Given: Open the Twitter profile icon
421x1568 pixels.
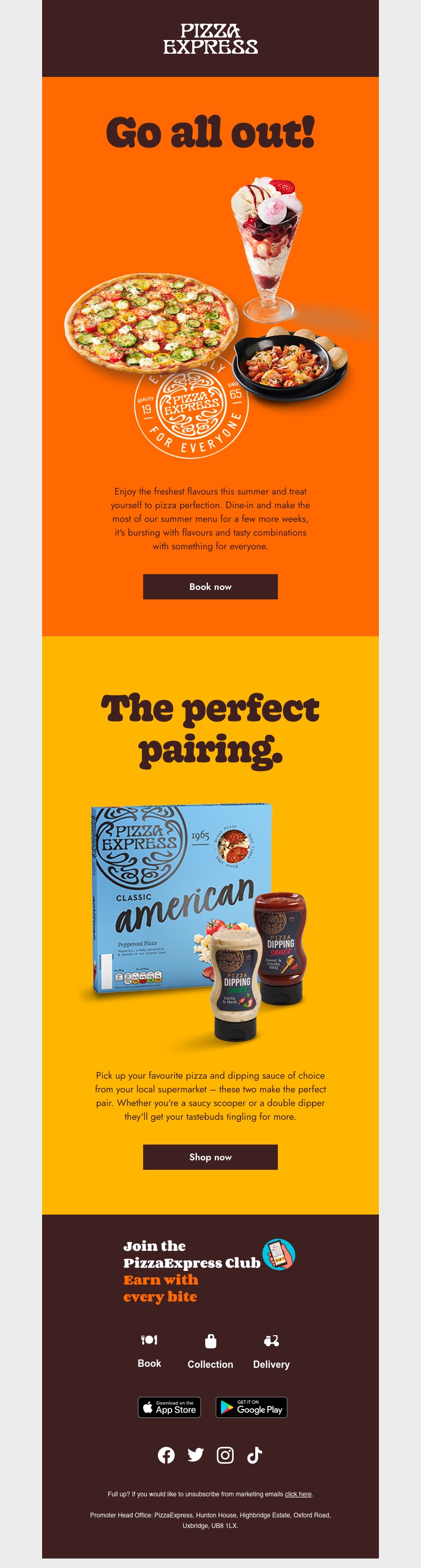Looking at the screenshot, I should pos(195,1455).
